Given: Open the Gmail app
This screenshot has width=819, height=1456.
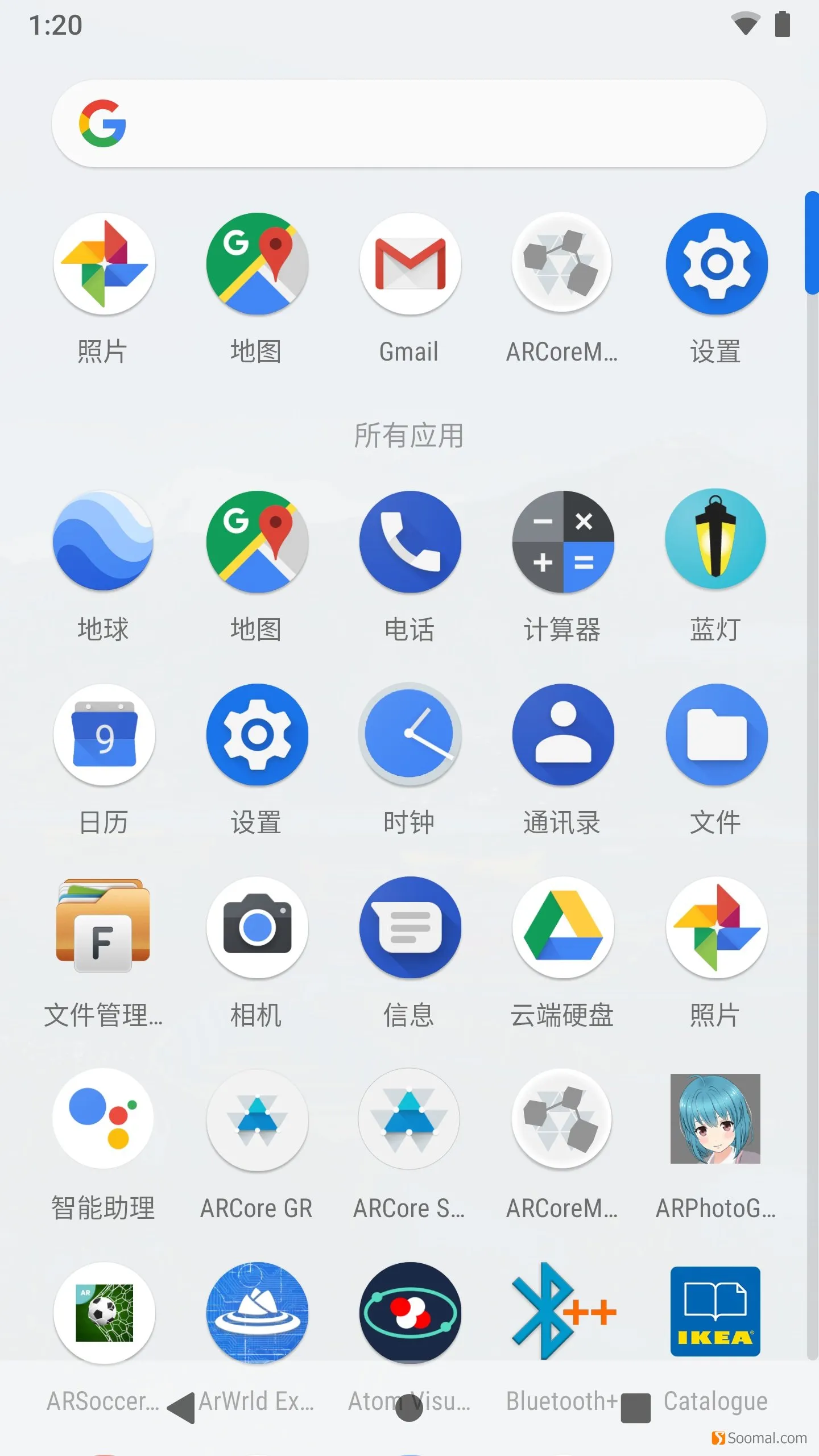Looking at the screenshot, I should (x=409, y=264).
